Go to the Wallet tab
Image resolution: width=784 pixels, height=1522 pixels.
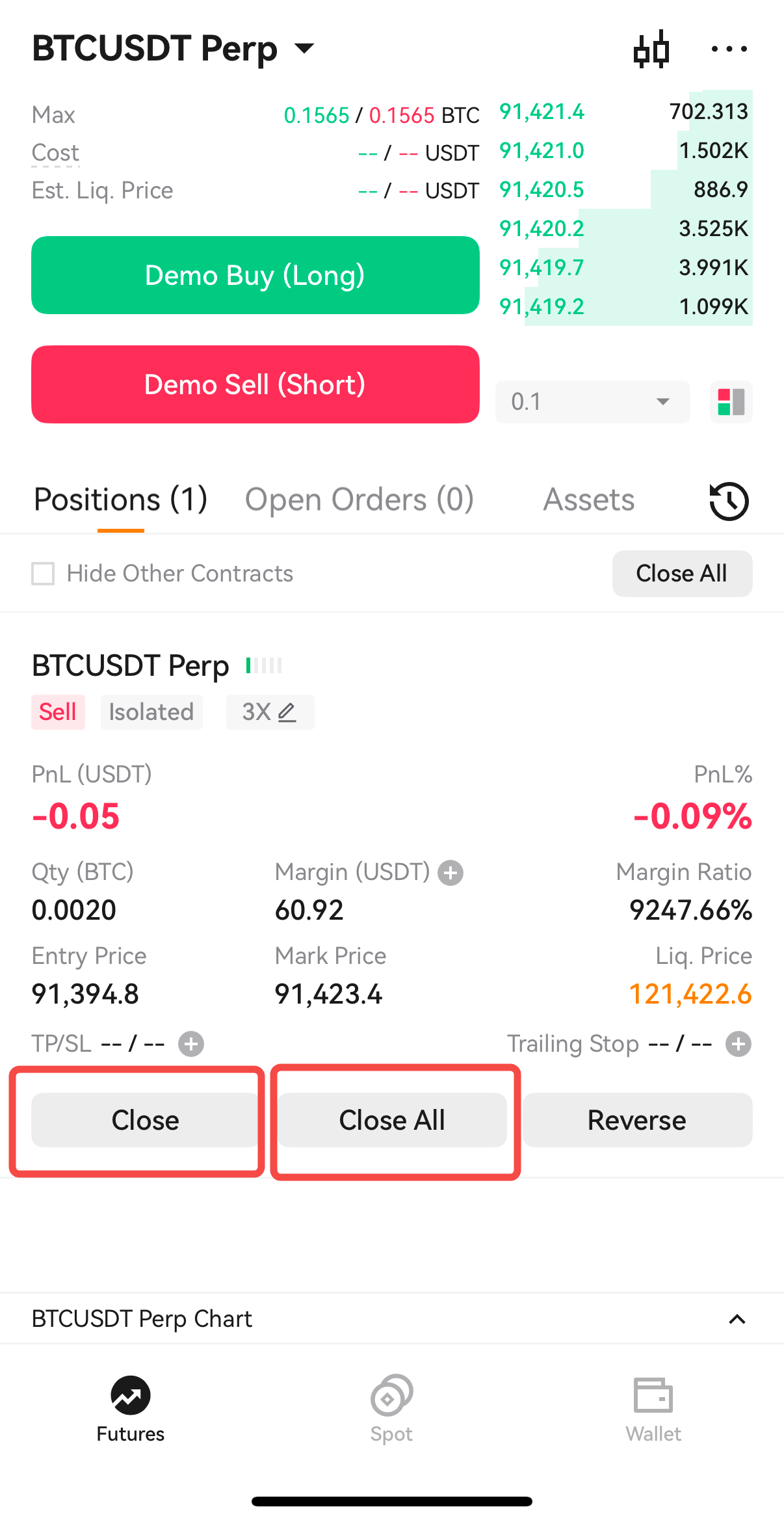click(x=653, y=1409)
